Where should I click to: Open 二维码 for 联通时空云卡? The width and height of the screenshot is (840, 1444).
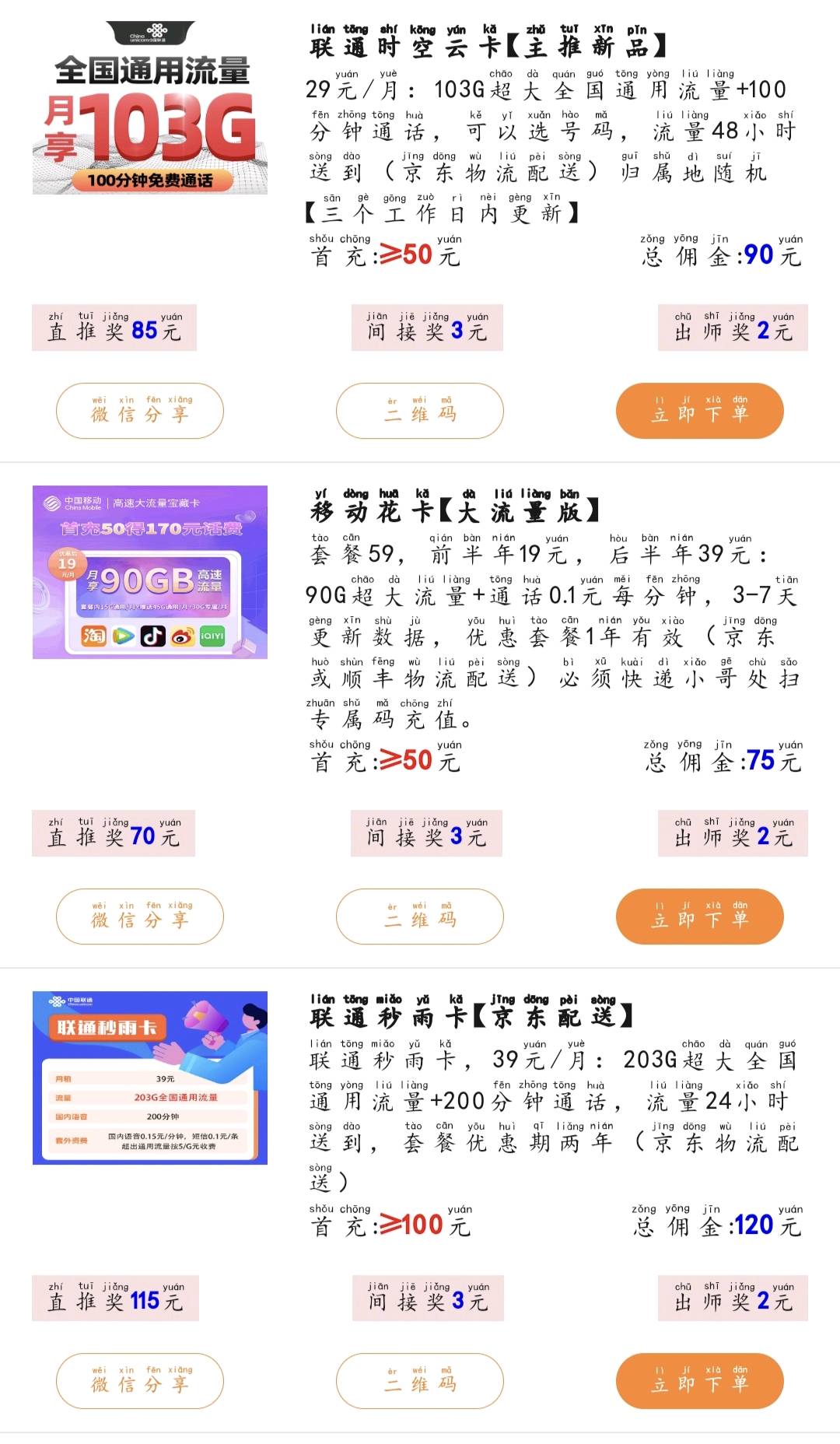pyautogui.click(x=420, y=410)
